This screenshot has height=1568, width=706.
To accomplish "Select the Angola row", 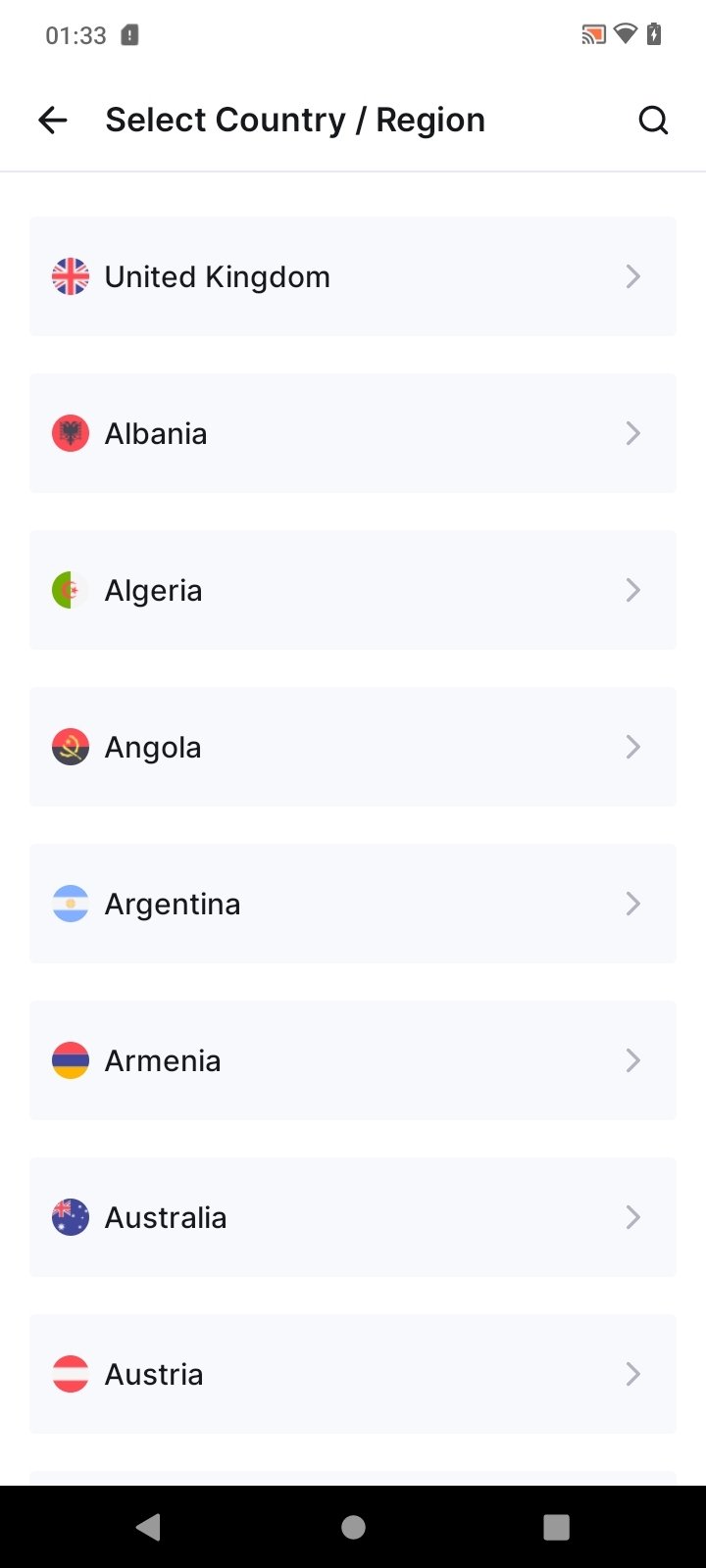I will [x=353, y=747].
